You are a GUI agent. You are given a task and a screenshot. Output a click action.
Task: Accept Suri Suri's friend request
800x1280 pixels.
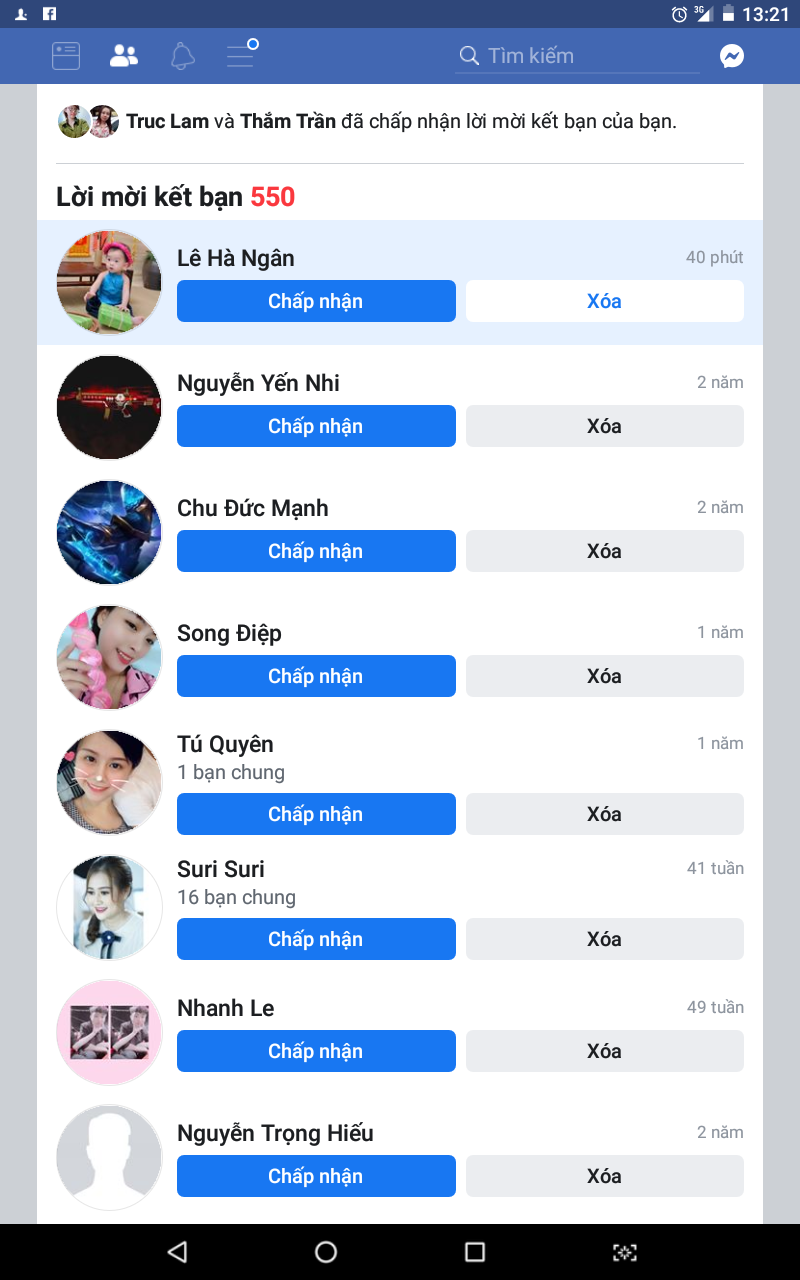pos(316,939)
